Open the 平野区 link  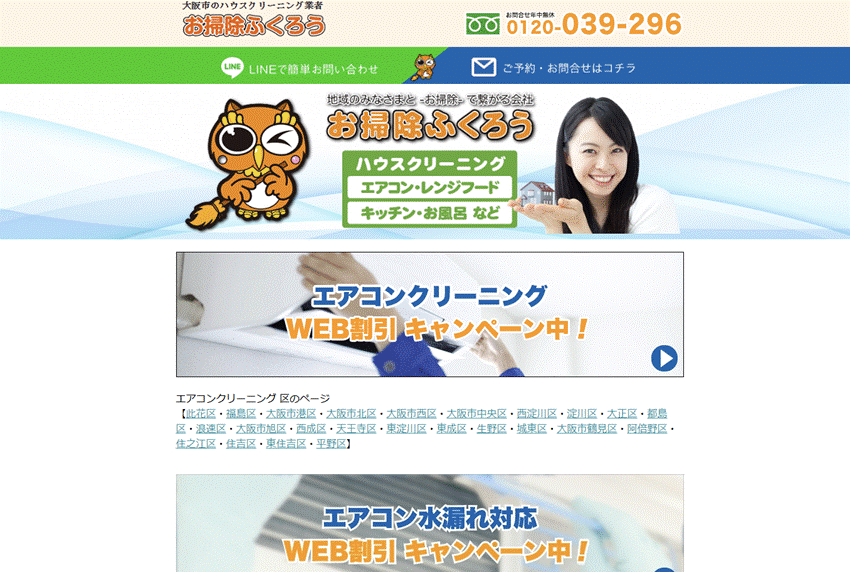point(331,444)
